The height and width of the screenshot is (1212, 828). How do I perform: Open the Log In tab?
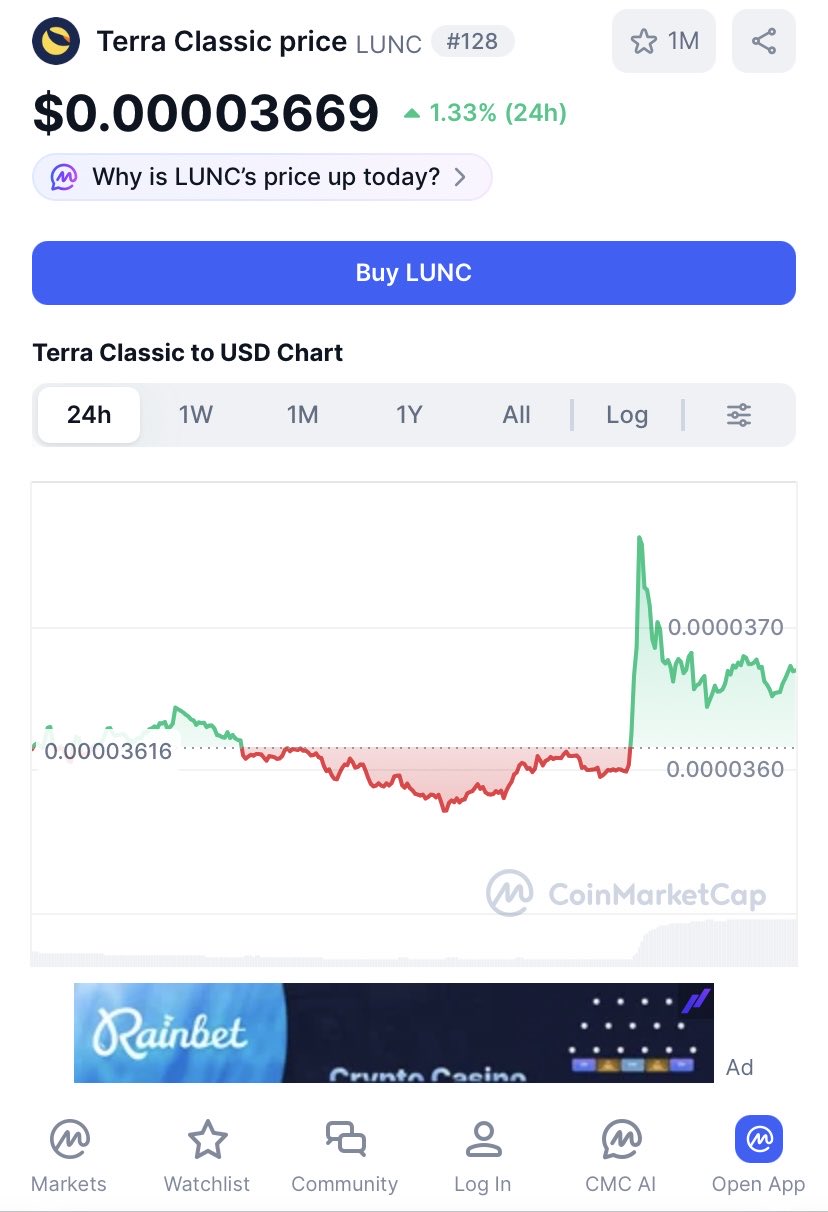(482, 1156)
